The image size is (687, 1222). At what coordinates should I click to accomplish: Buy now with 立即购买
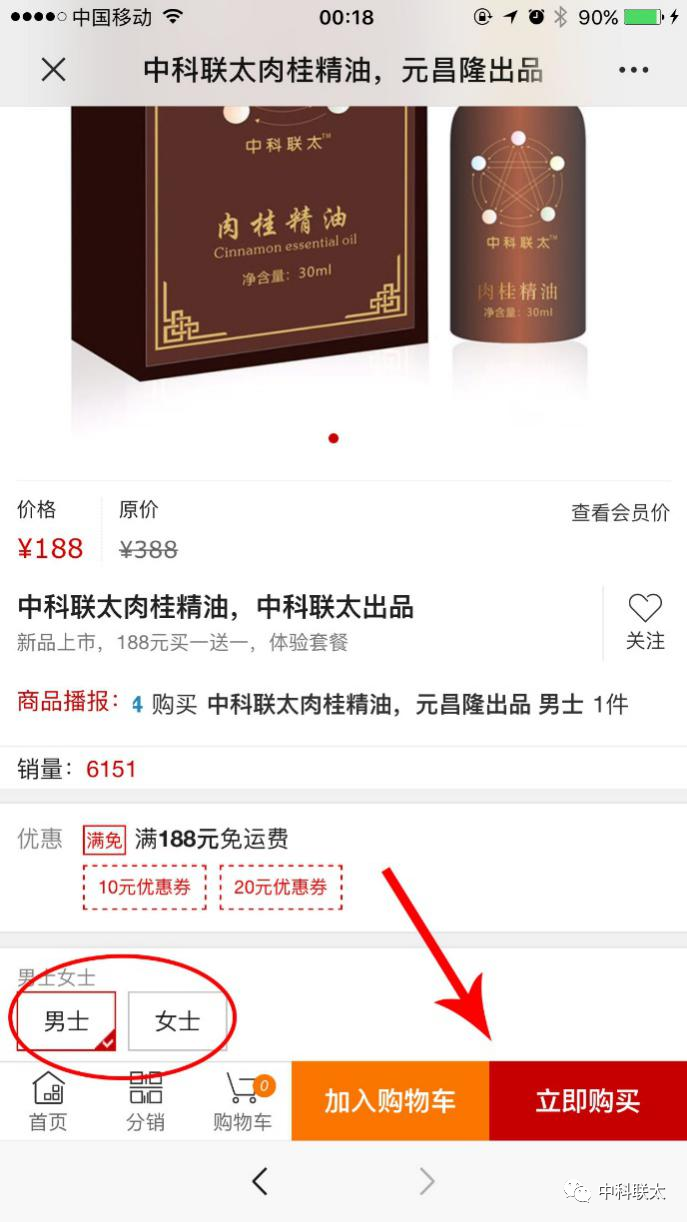(x=587, y=1101)
